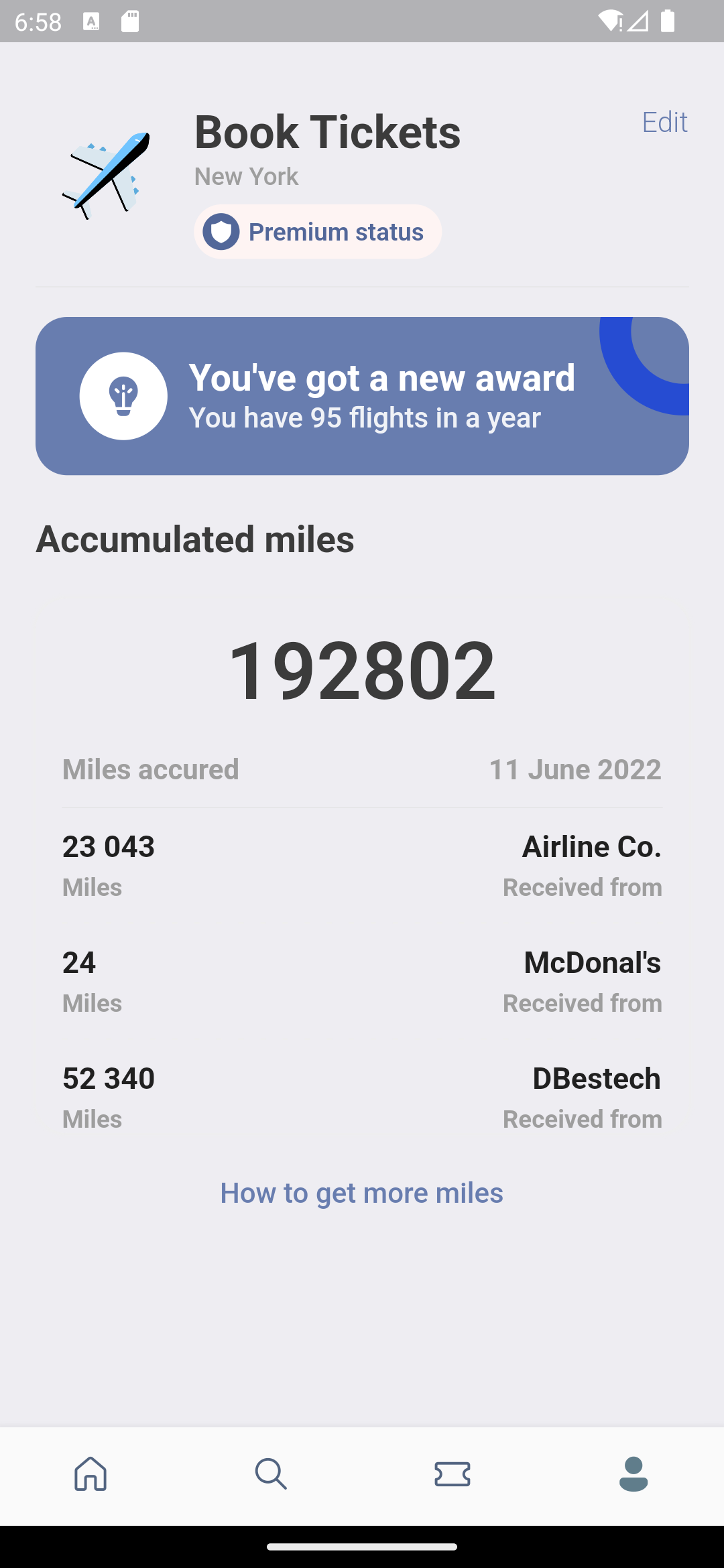
Task: Select the Accumulated miles section header
Action: (x=196, y=539)
